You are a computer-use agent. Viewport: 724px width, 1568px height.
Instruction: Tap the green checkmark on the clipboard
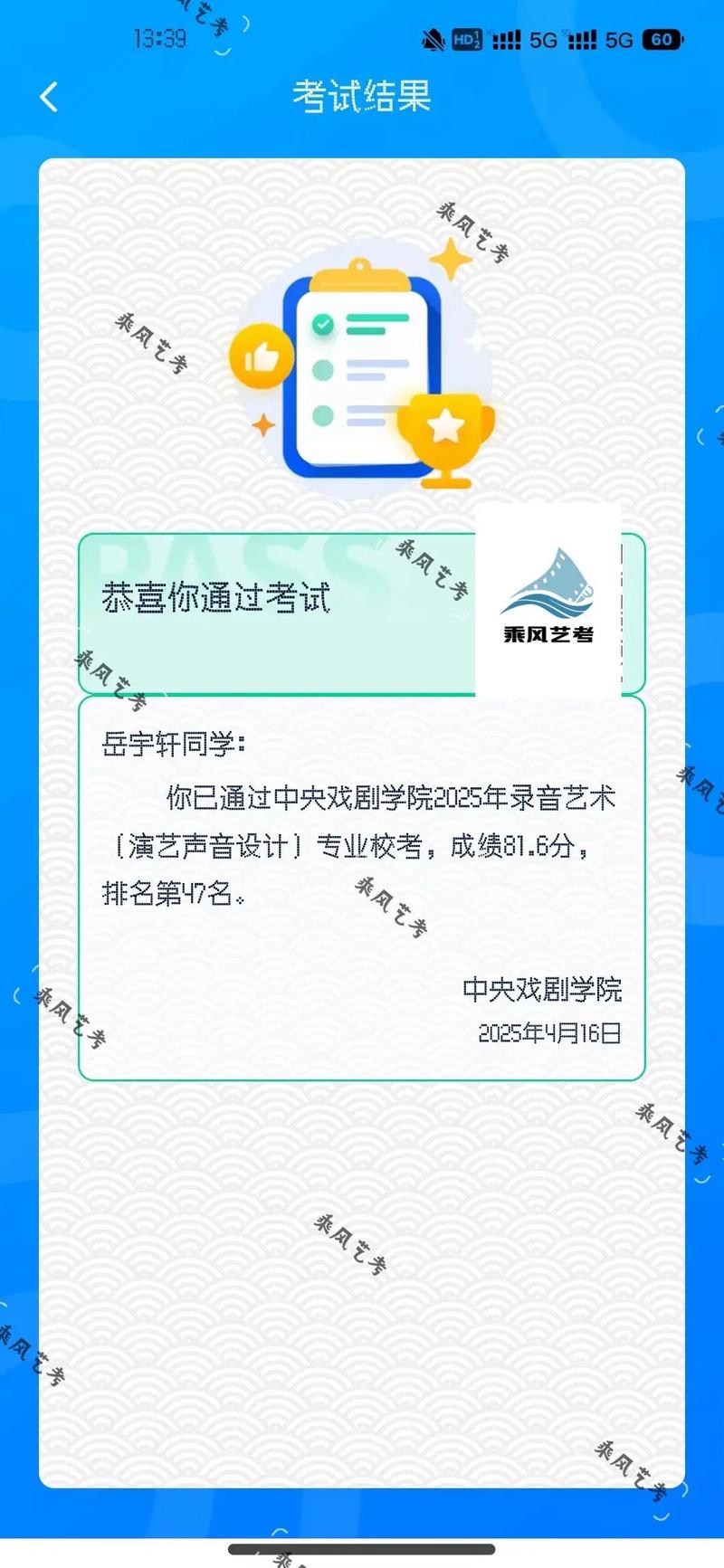(x=321, y=324)
